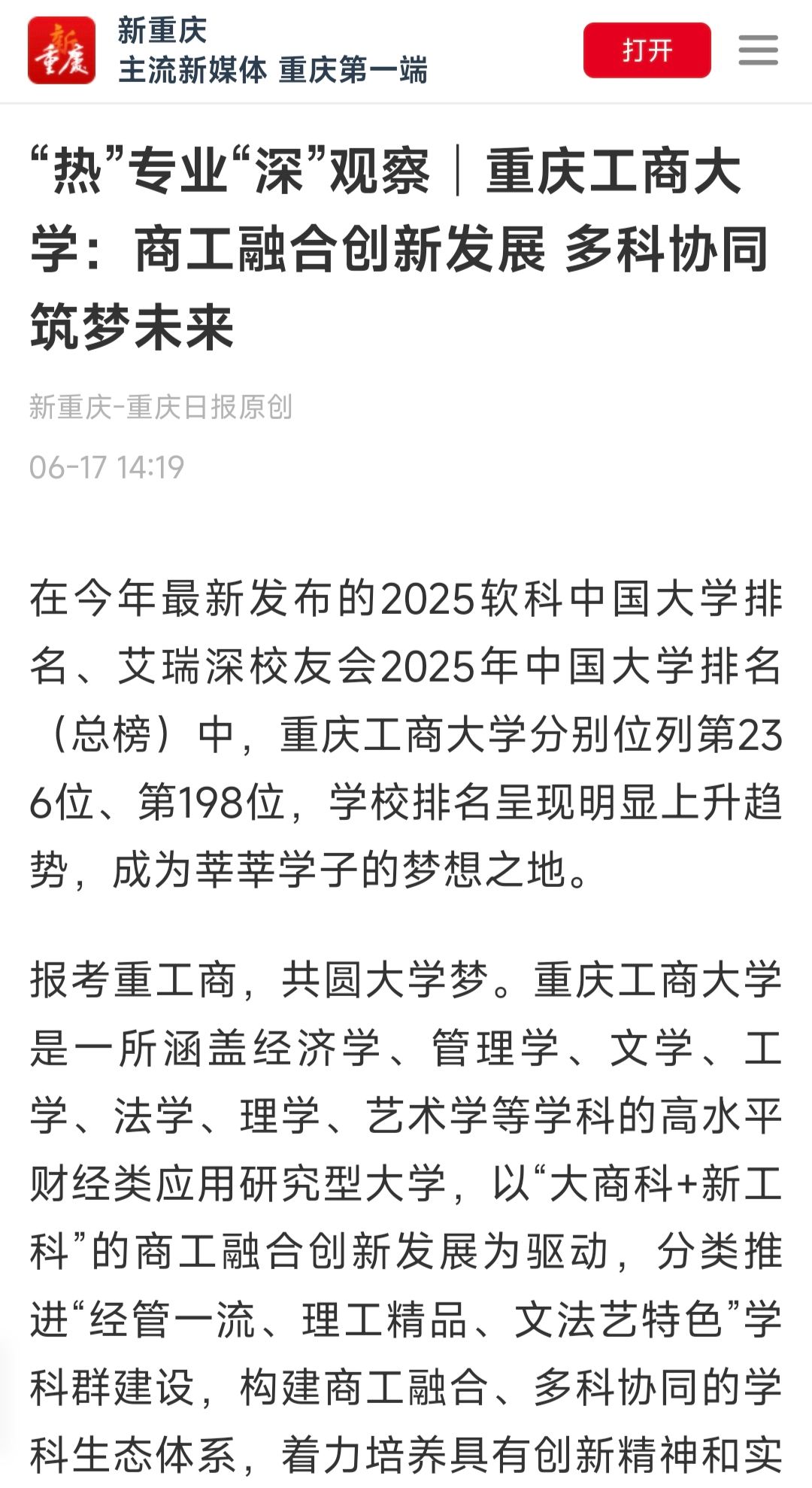Open the hamburger menu
The height and width of the screenshot is (1488, 812).
click(x=757, y=50)
